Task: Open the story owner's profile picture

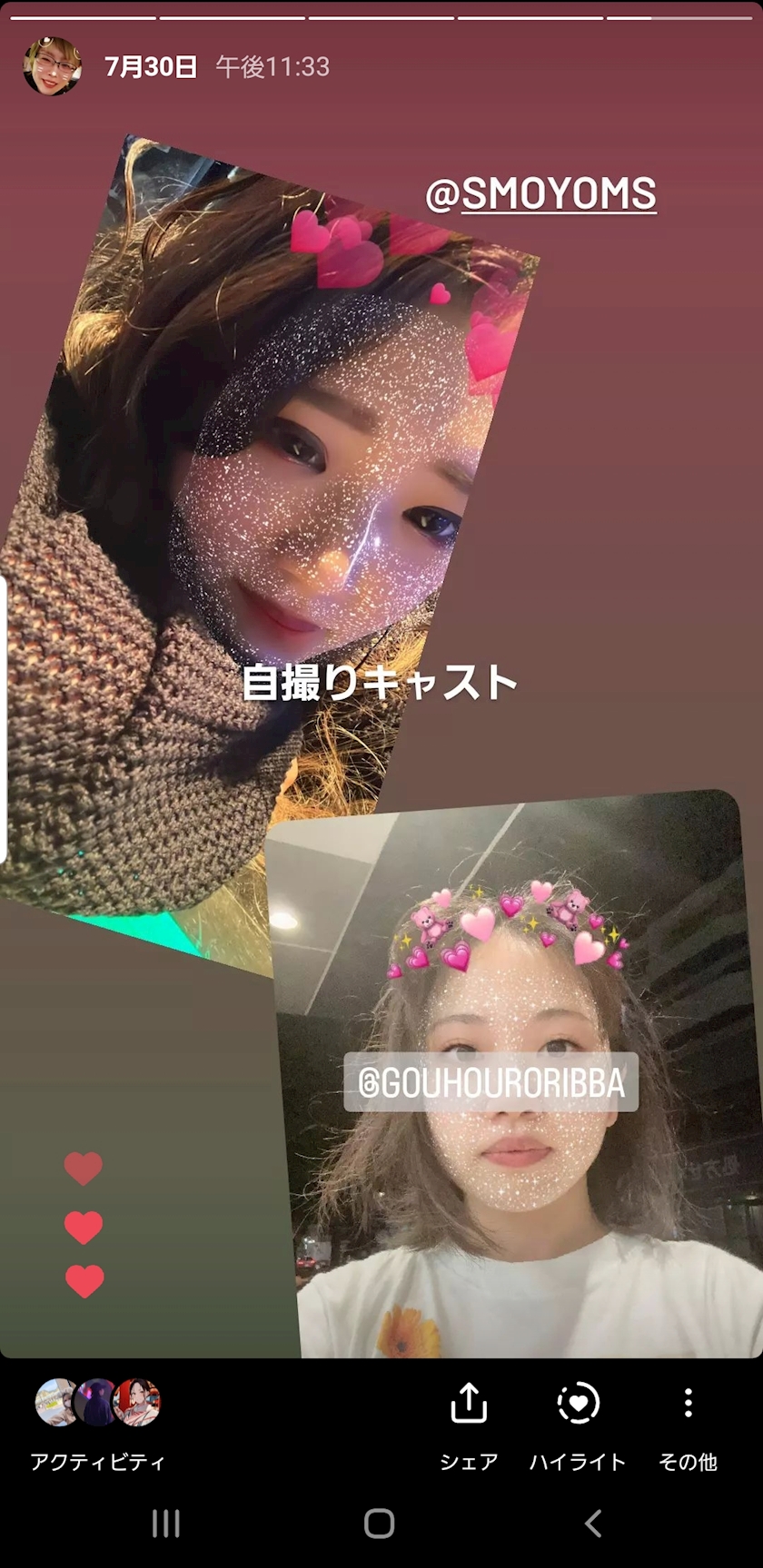Action: coord(52,66)
